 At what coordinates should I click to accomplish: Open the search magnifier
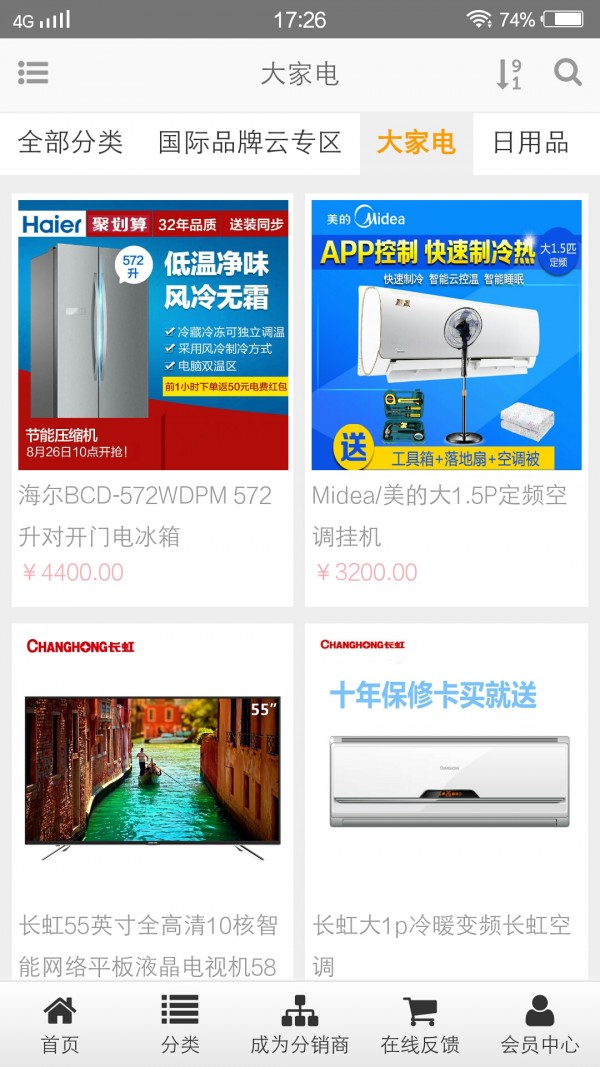pyautogui.click(x=568, y=73)
